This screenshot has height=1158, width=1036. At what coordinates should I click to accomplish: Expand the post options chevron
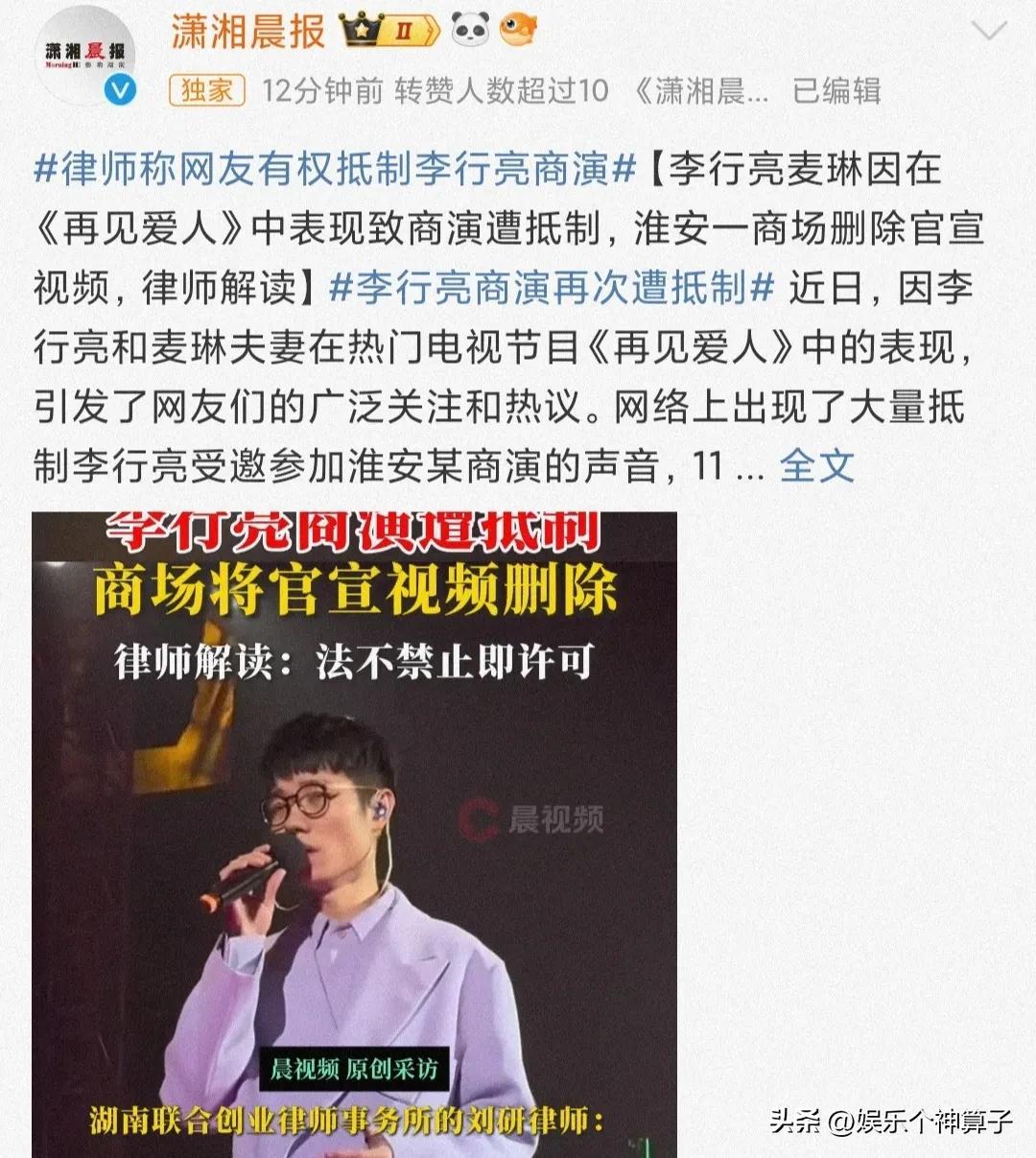click(989, 32)
